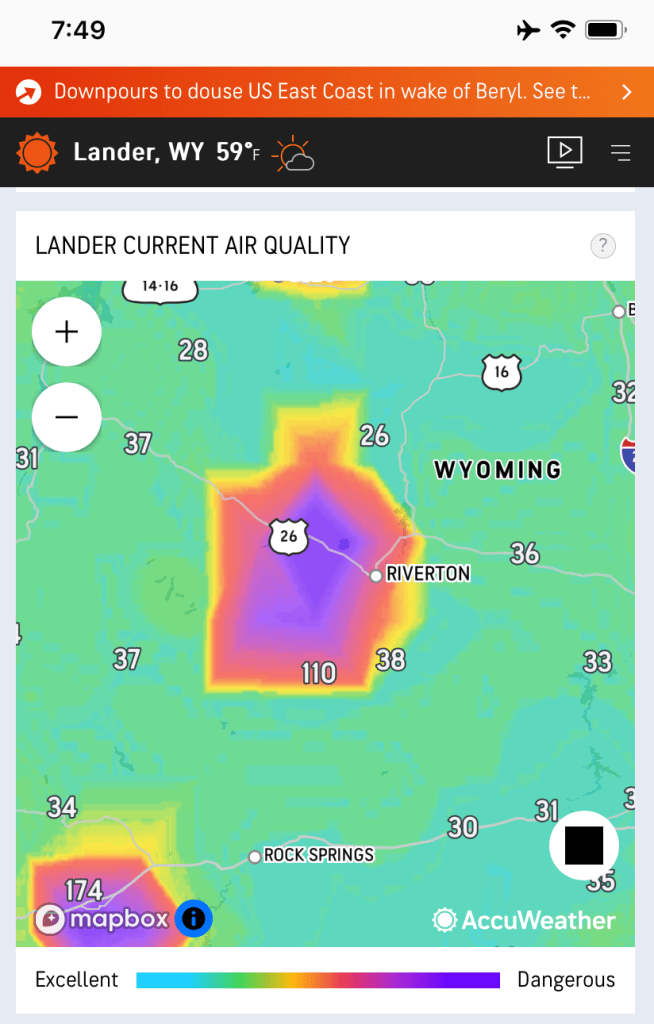Zoom out on the map
The image size is (654, 1024).
[x=67, y=417]
